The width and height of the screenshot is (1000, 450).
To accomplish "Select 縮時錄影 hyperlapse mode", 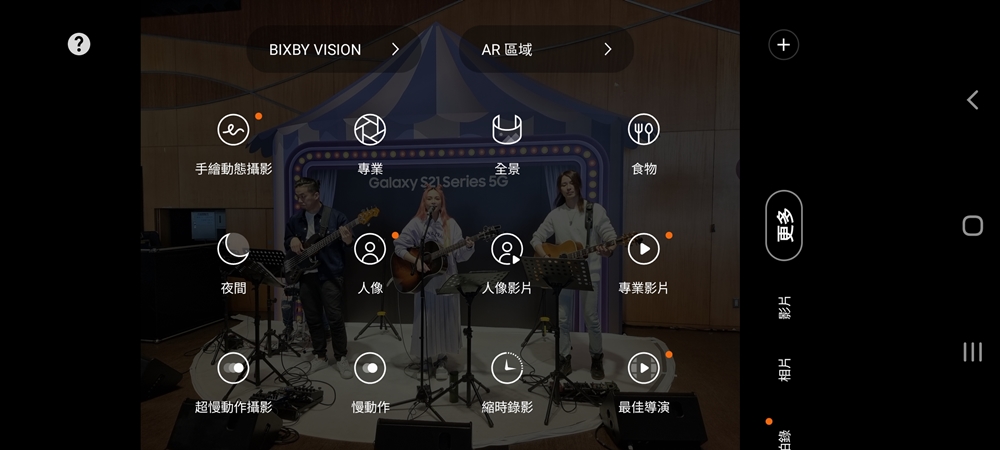I will [x=507, y=368].
